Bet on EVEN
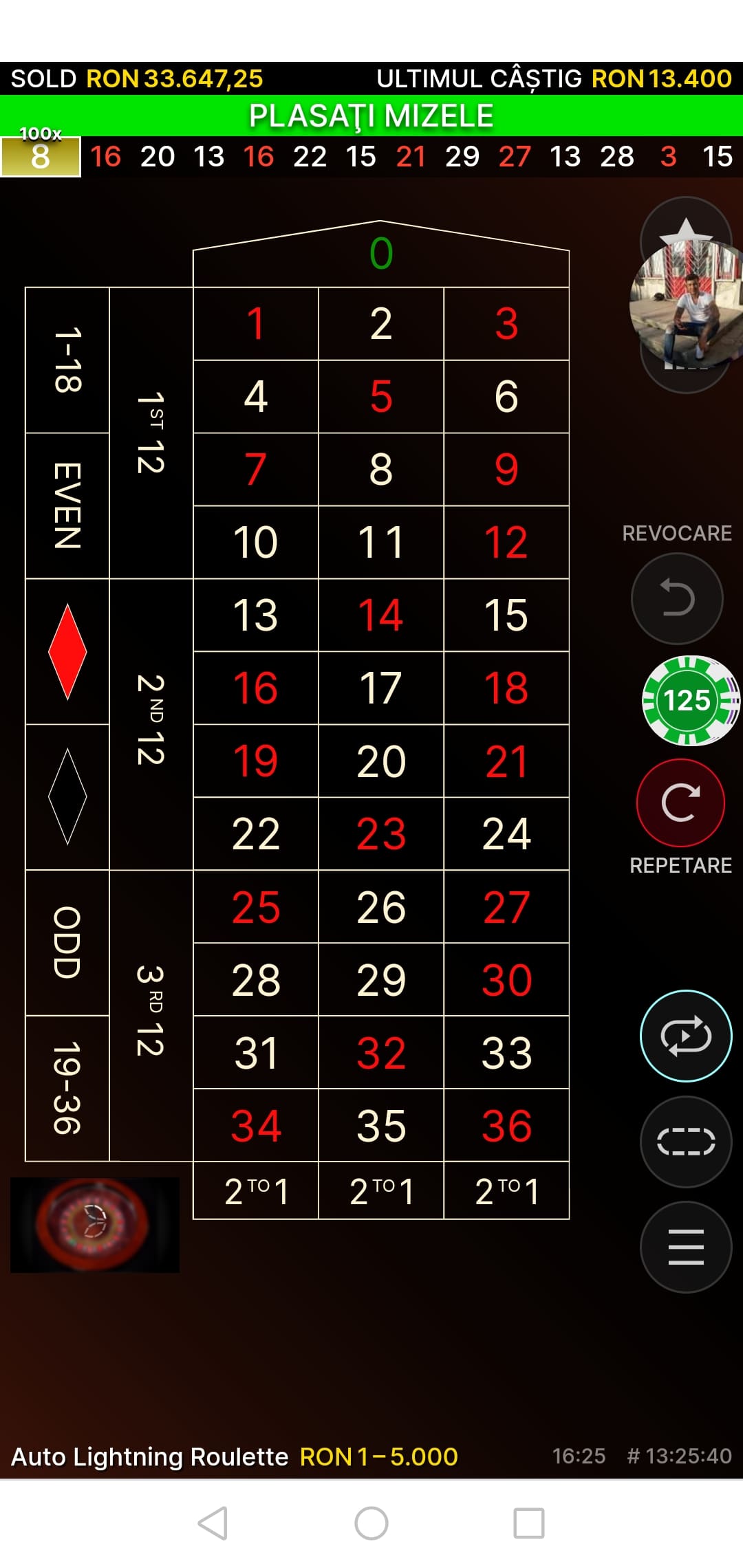This screenshot has width=743, height=1568. coord(67,505)
